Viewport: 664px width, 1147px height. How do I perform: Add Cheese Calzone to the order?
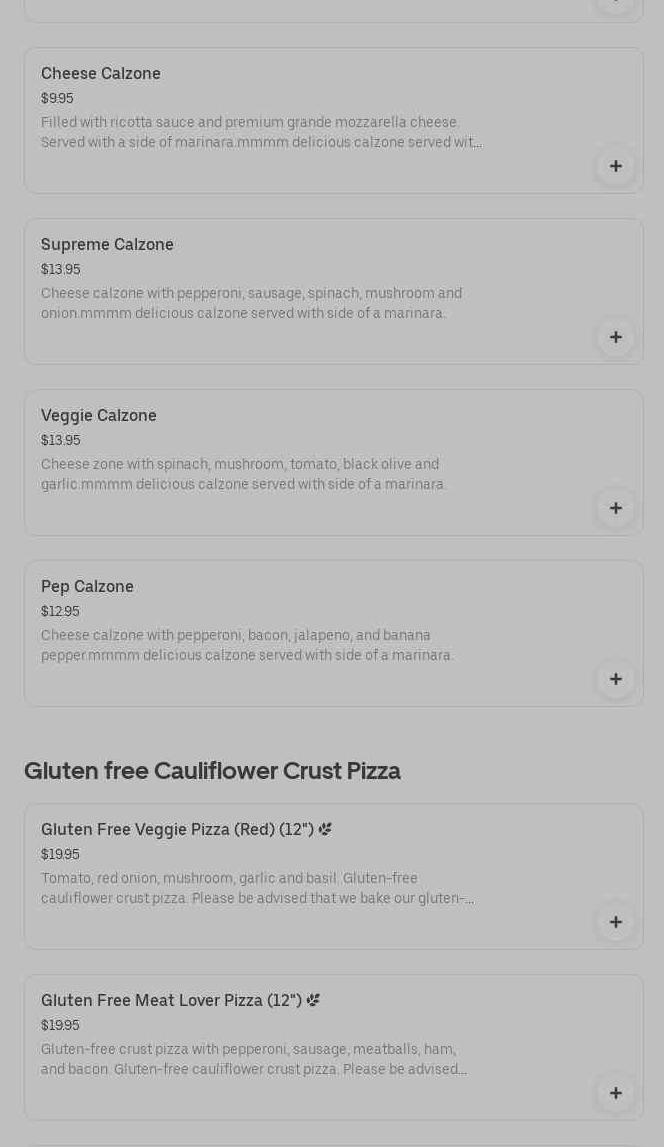615,166
